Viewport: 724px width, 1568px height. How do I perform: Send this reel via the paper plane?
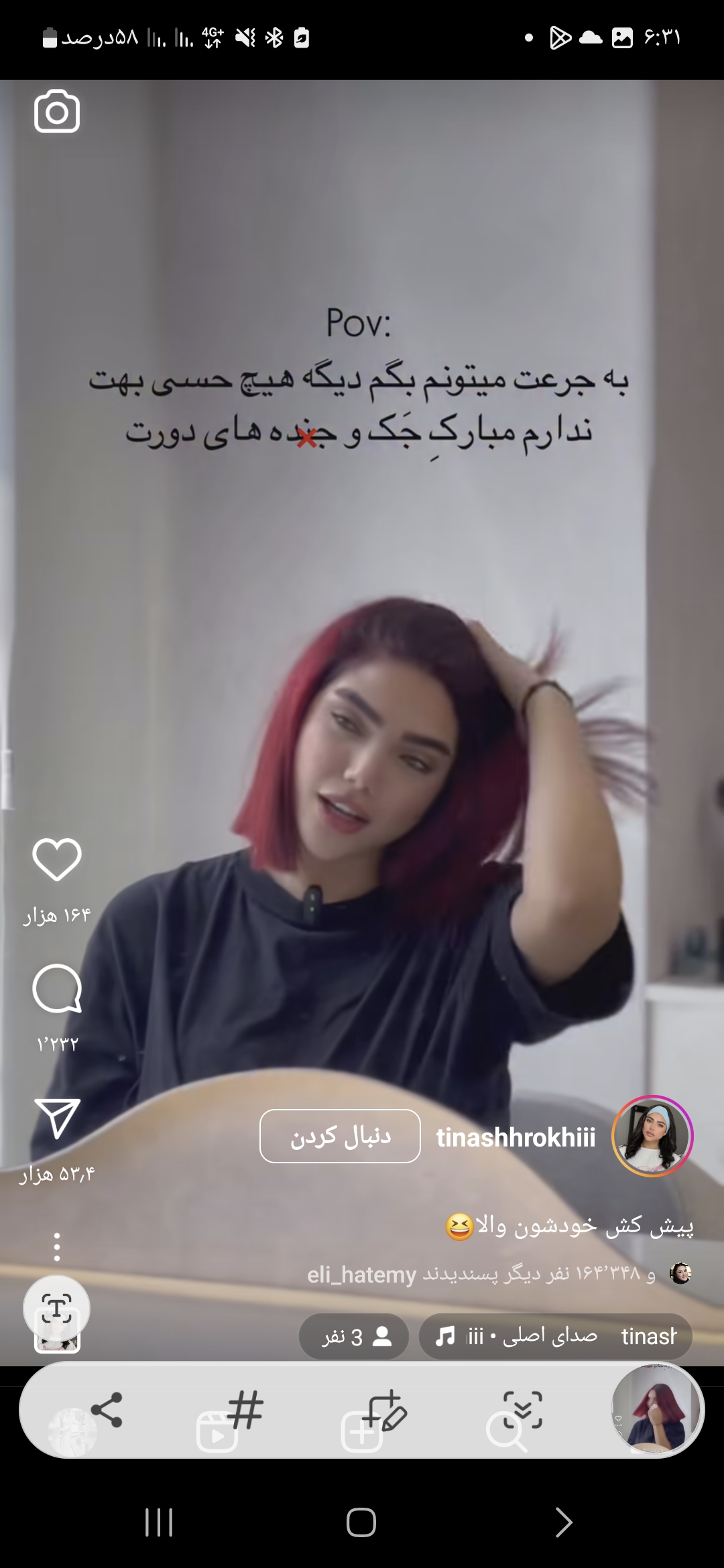[57, 1118]
